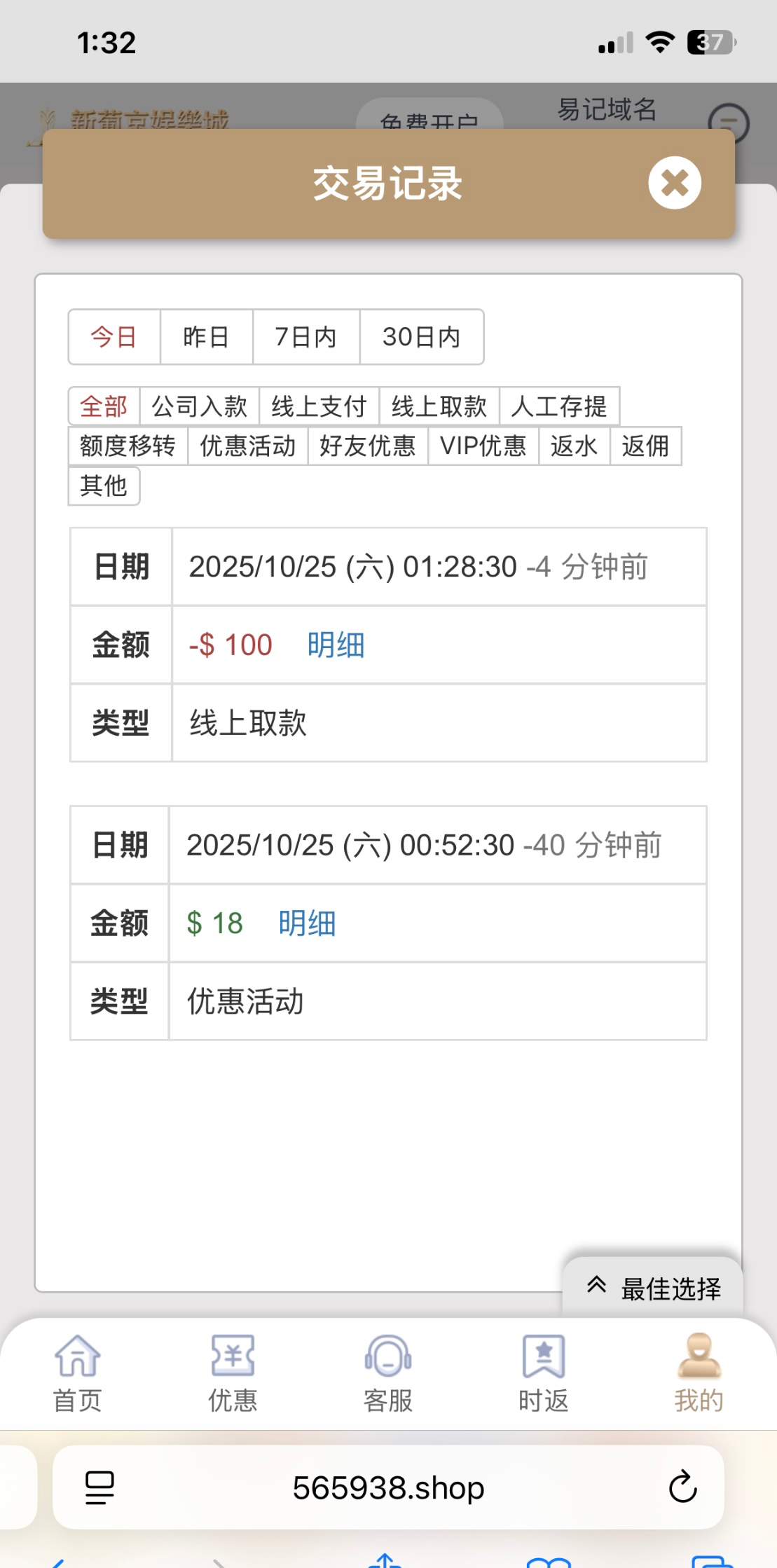Switch to the 昨日 date filter
This screenshot has height=1568, width=777.
pyautogui.click(x=206, y=337)
